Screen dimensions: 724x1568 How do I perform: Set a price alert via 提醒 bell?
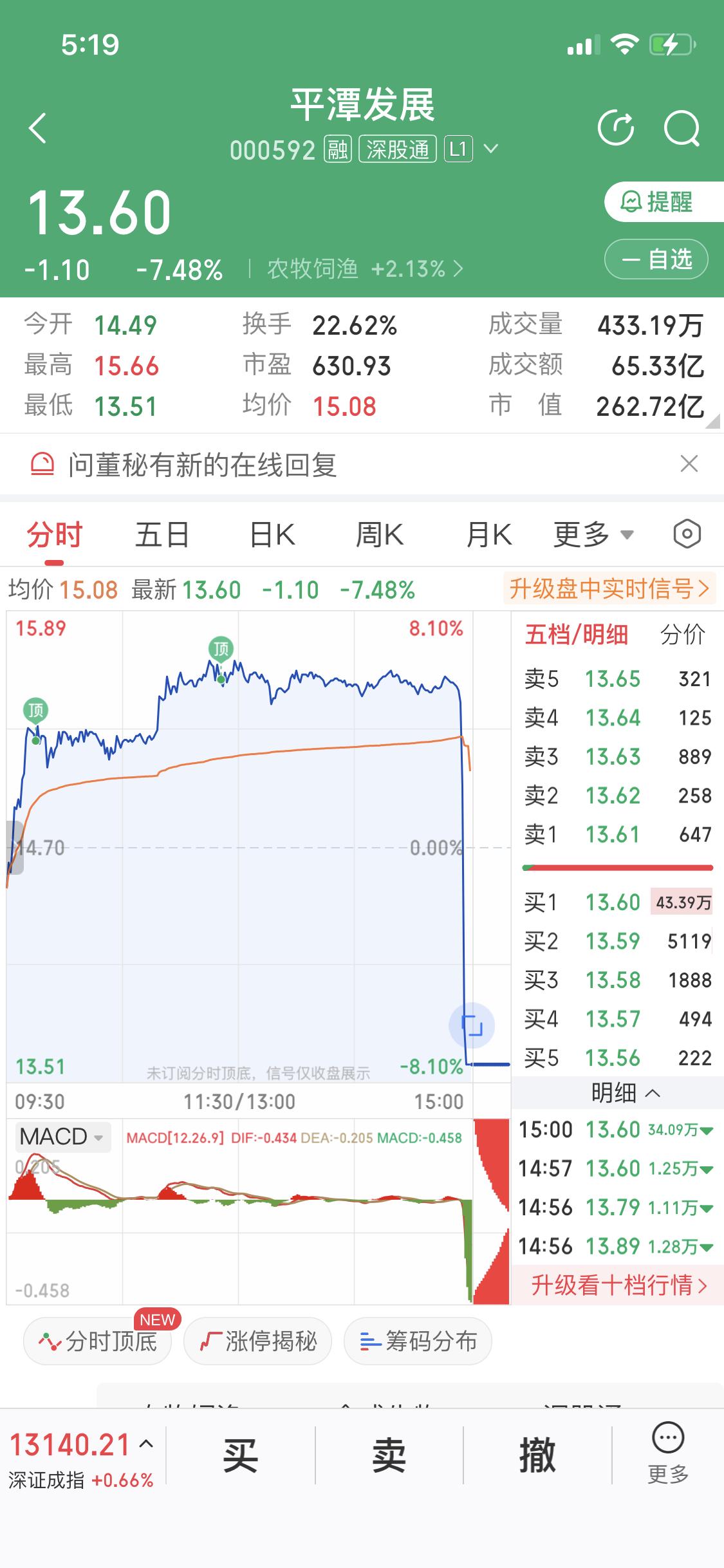(x=655, y=203)
